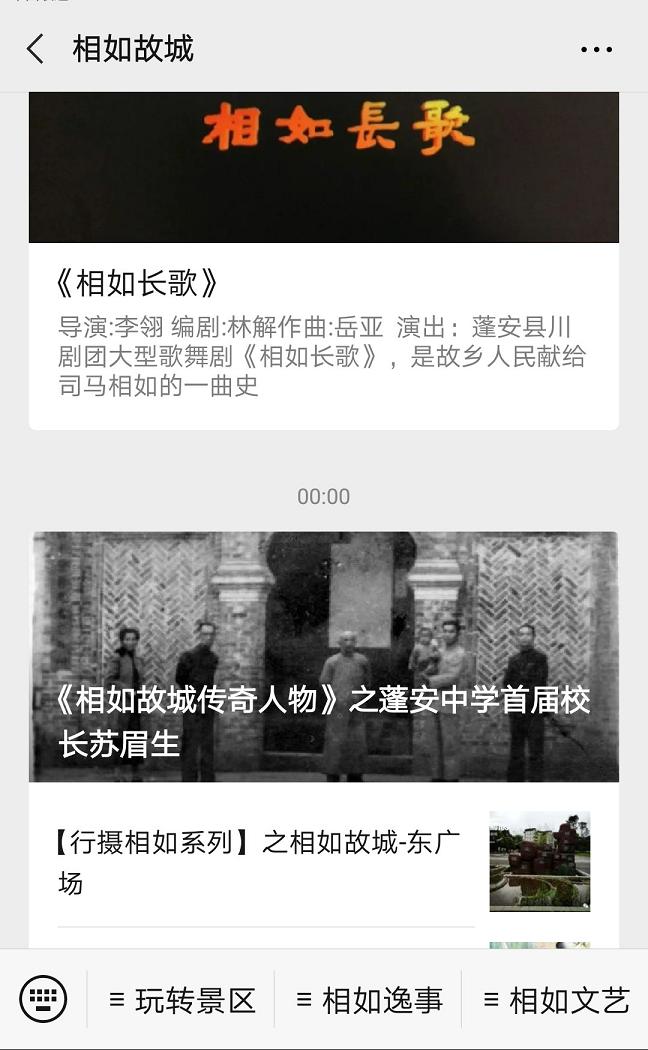Expand the 相如逸事 menu
Image resolution: width=648 pixels, height=1050 pixels.
[368, 999]
